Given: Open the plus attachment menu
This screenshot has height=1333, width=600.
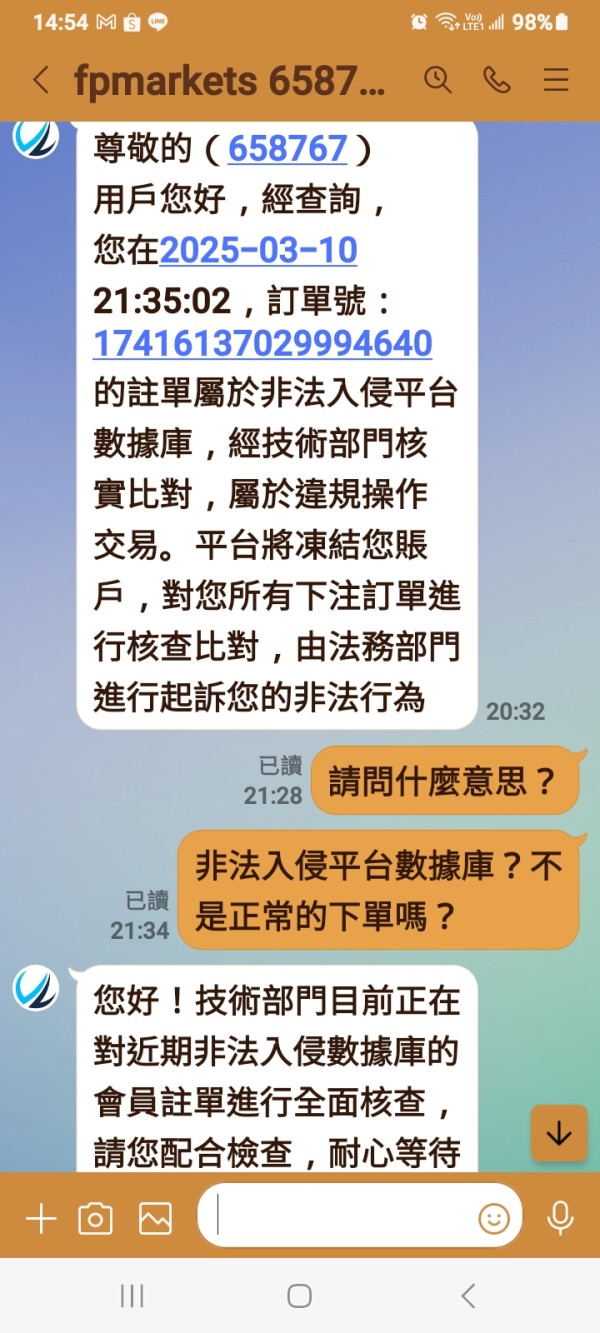Looking at the screenshot, I should coord(41,1218).
